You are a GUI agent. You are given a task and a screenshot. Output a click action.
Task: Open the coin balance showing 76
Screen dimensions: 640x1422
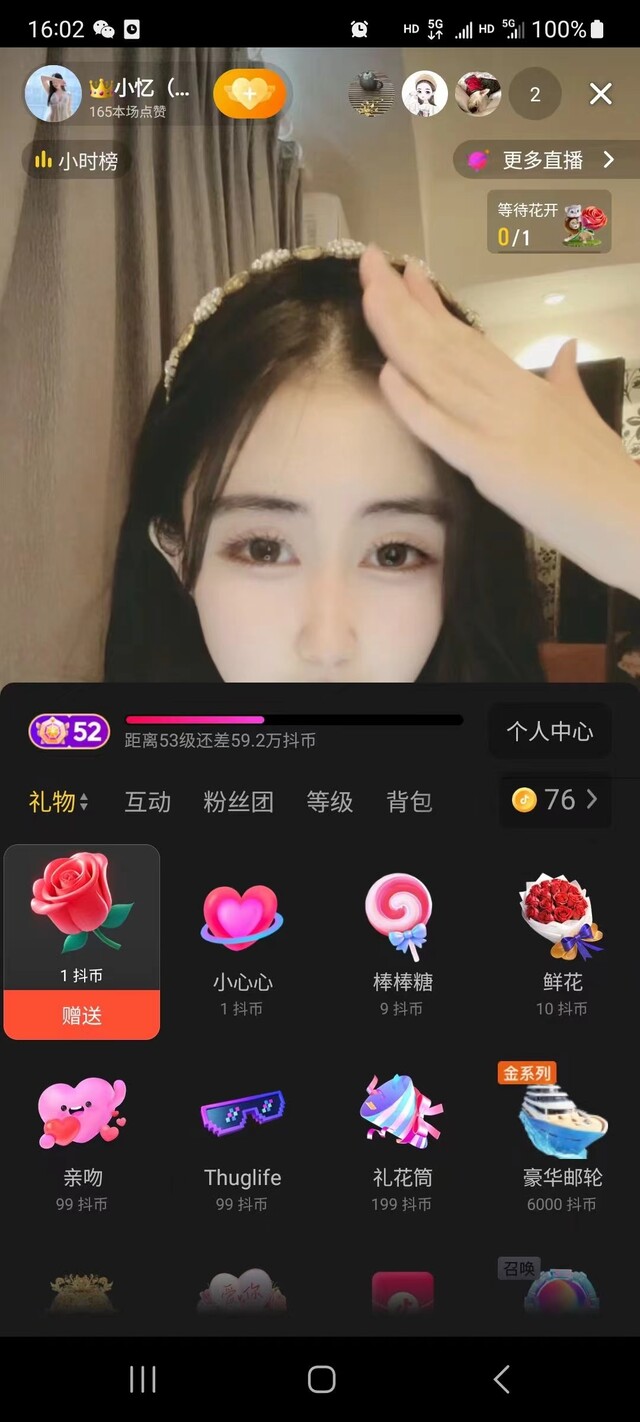(554, 800)
